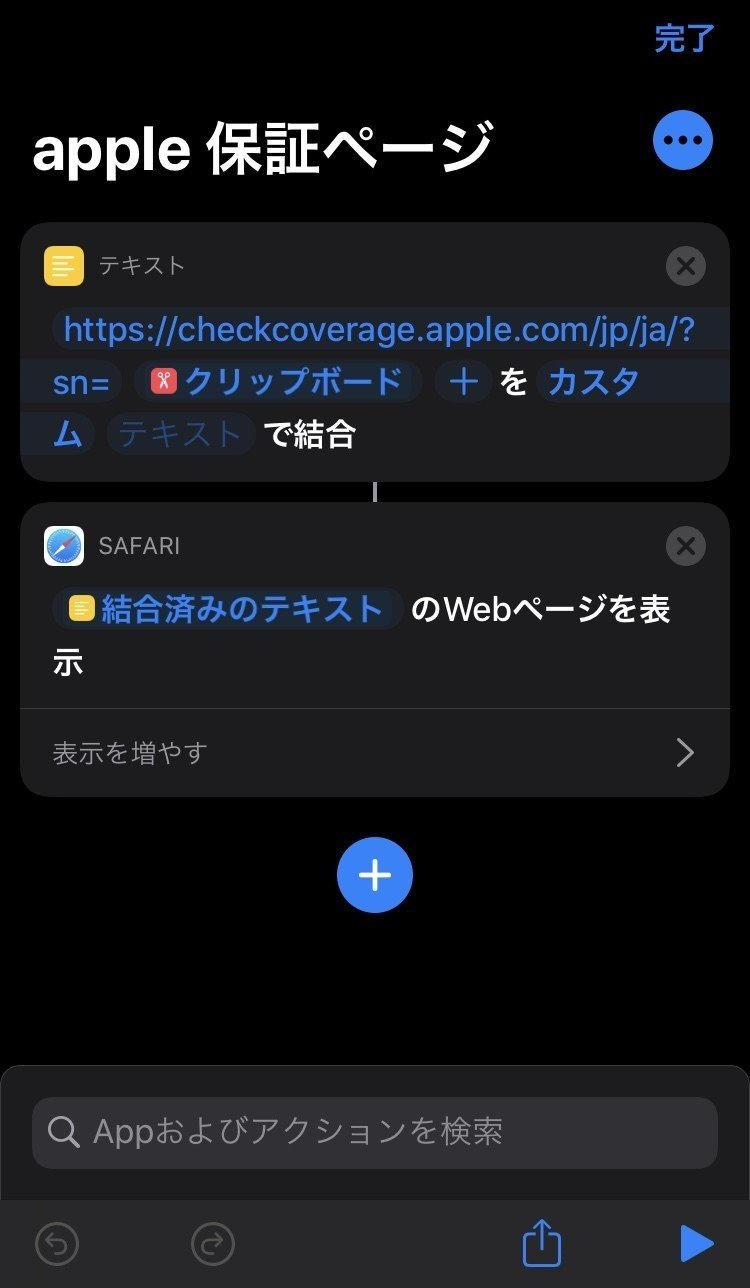Image resolution: width=750 pixels, height=1288 pixels.
Task: Tap the undo arrow icon
Action: (x=57, y=1243)
